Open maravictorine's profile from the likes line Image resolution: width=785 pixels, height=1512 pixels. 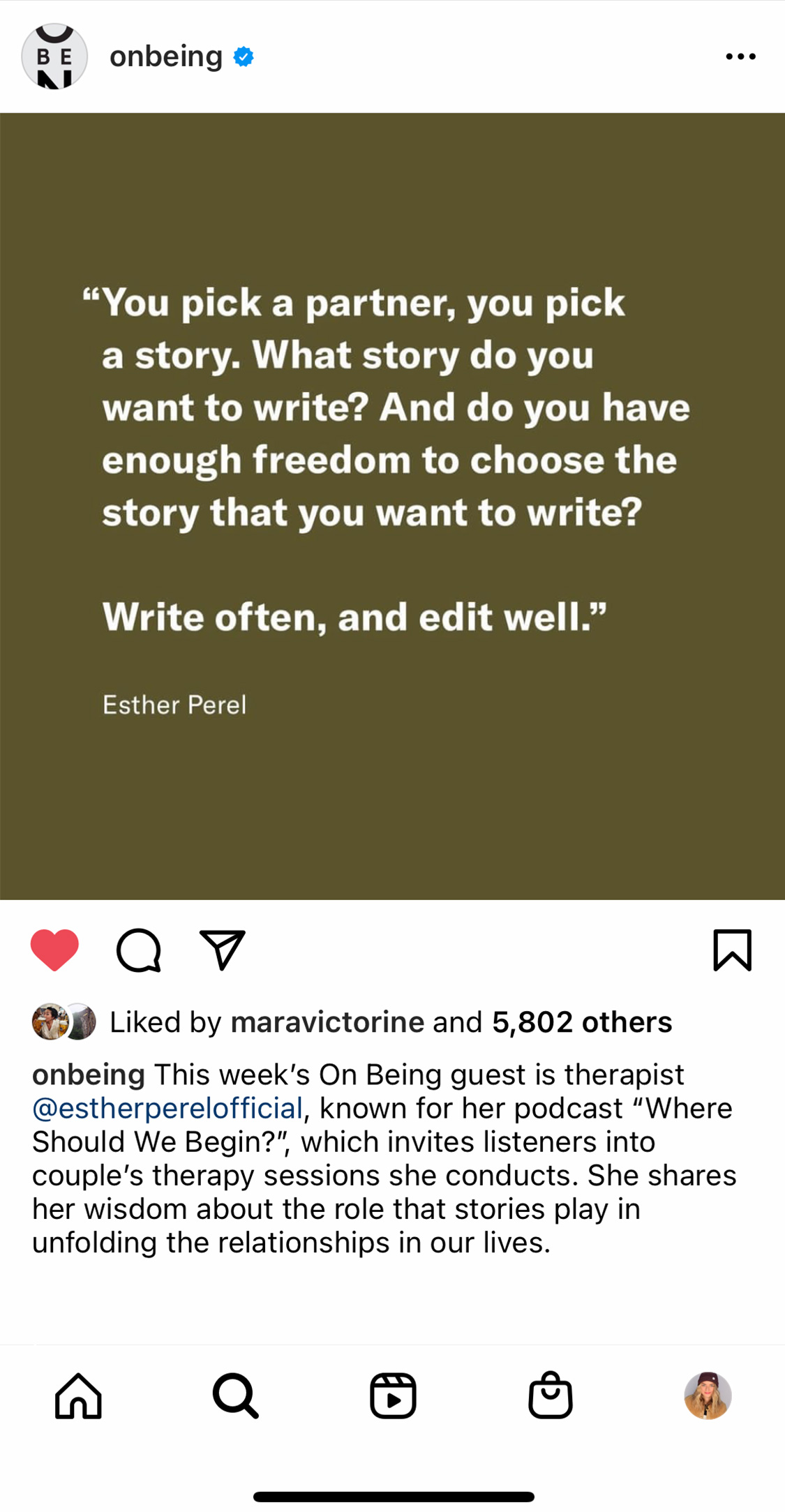click(x=327, y=1022)
